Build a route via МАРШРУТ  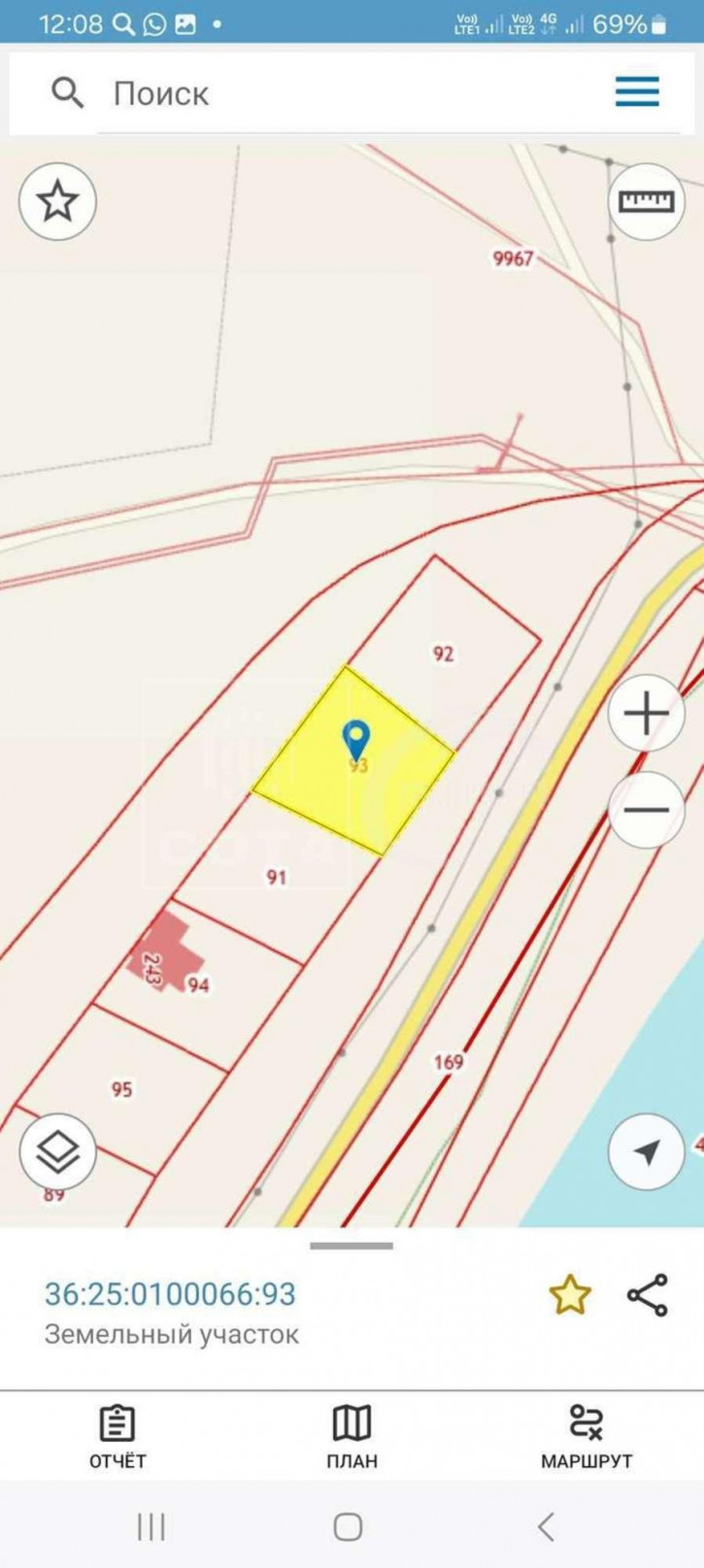(587, 1436)
